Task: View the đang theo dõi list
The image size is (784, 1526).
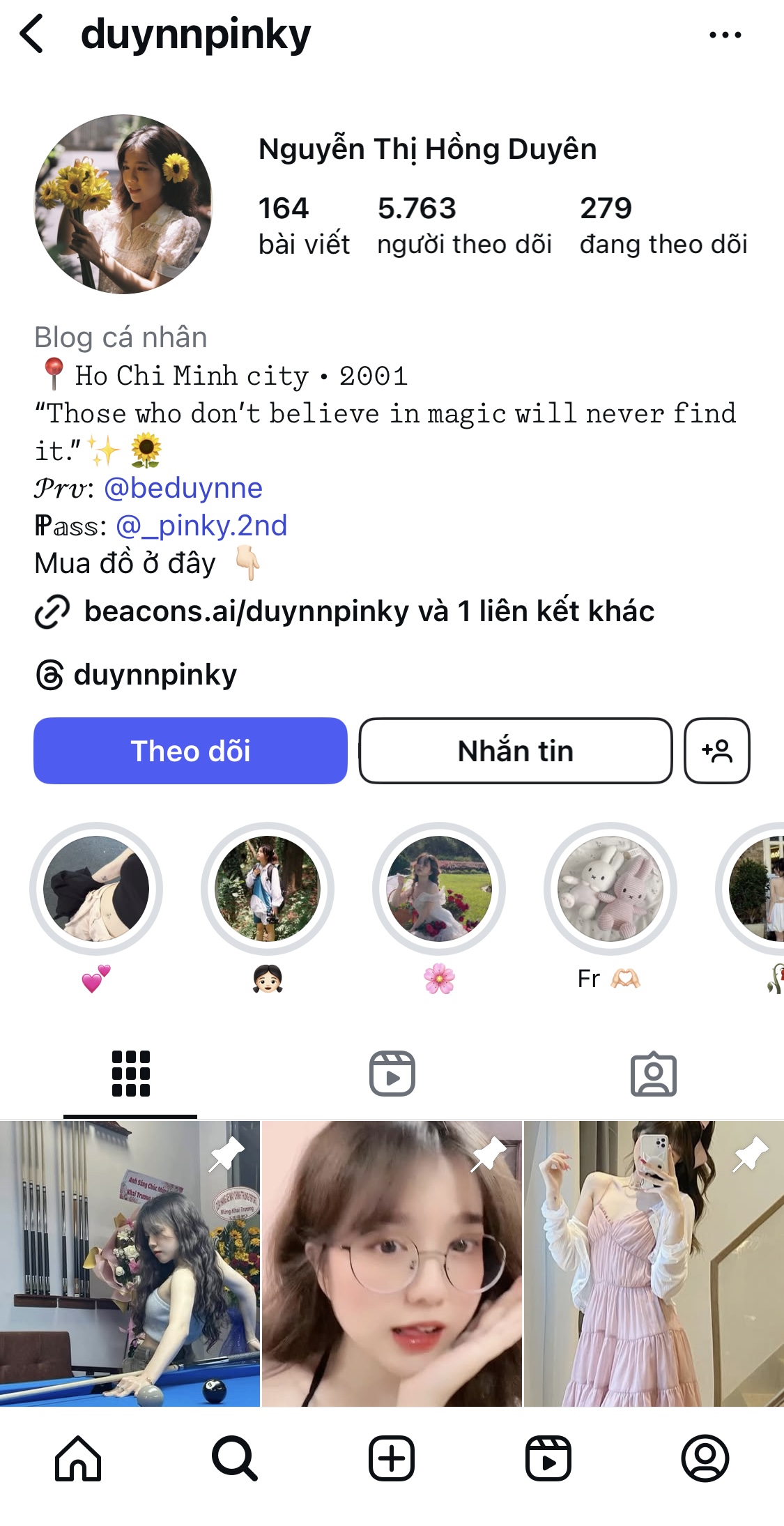Action: [663, 225]
